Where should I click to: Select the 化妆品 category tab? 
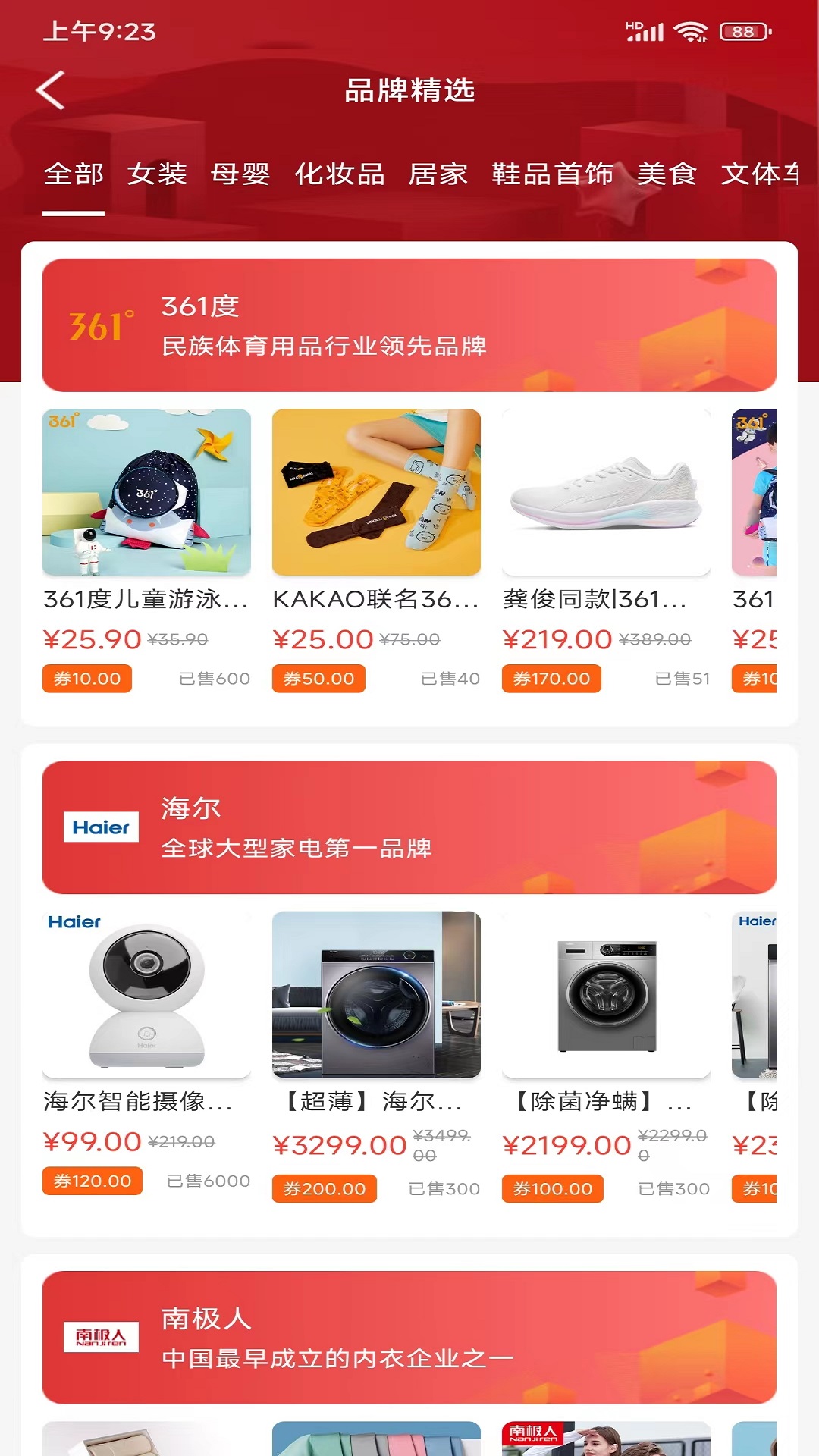click(x=339, y=174)
